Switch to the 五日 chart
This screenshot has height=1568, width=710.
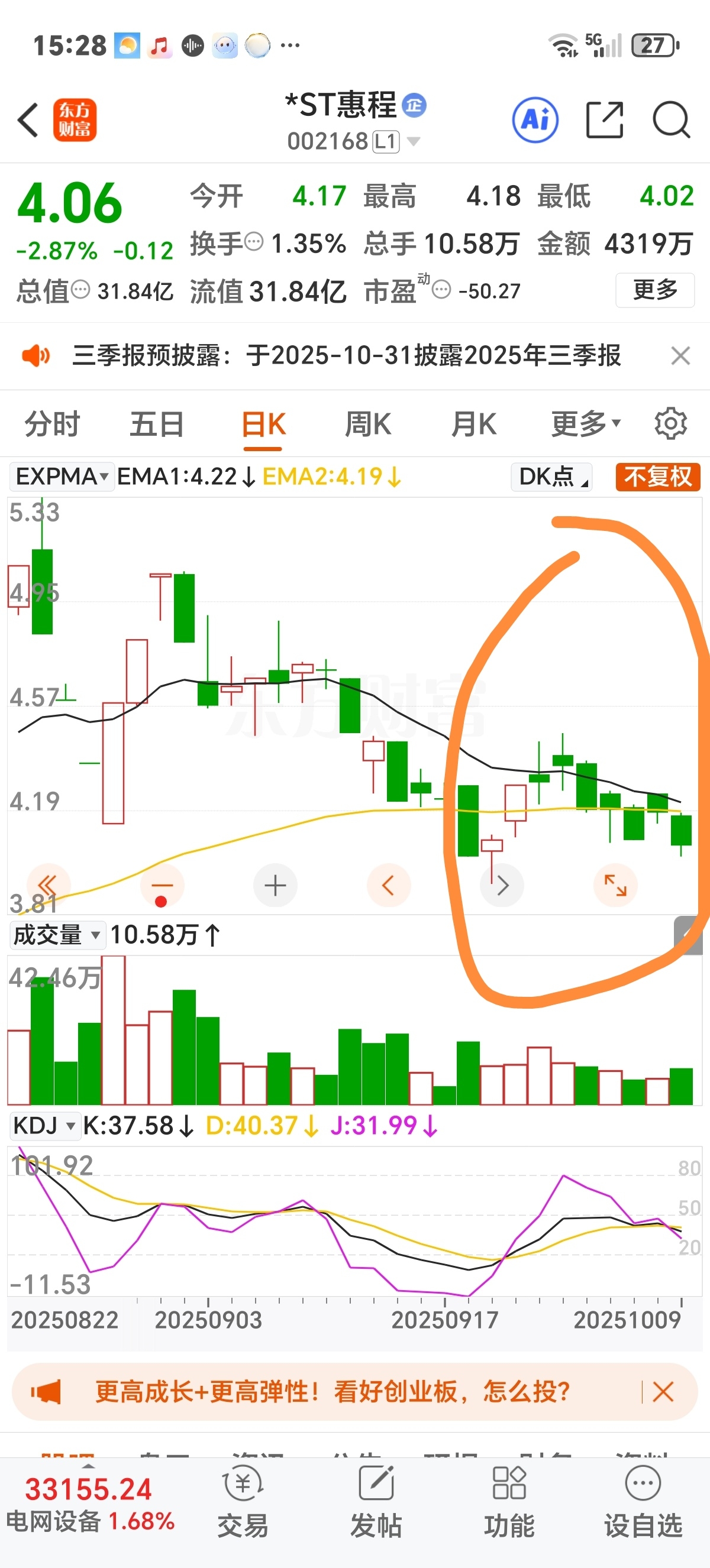pos(156,424)
